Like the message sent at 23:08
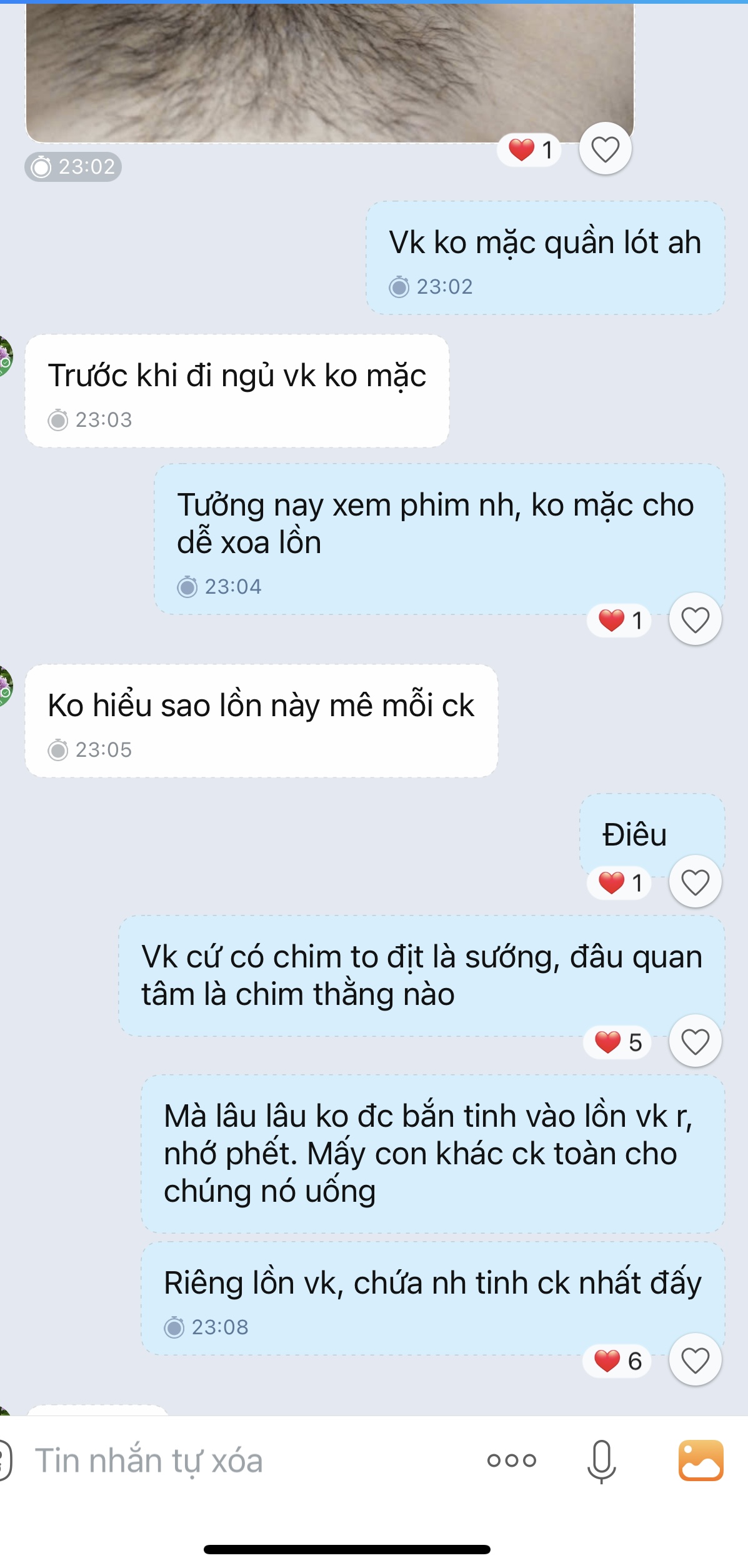Viewport: 748px width, 1568px height. tap(695, 1360)
